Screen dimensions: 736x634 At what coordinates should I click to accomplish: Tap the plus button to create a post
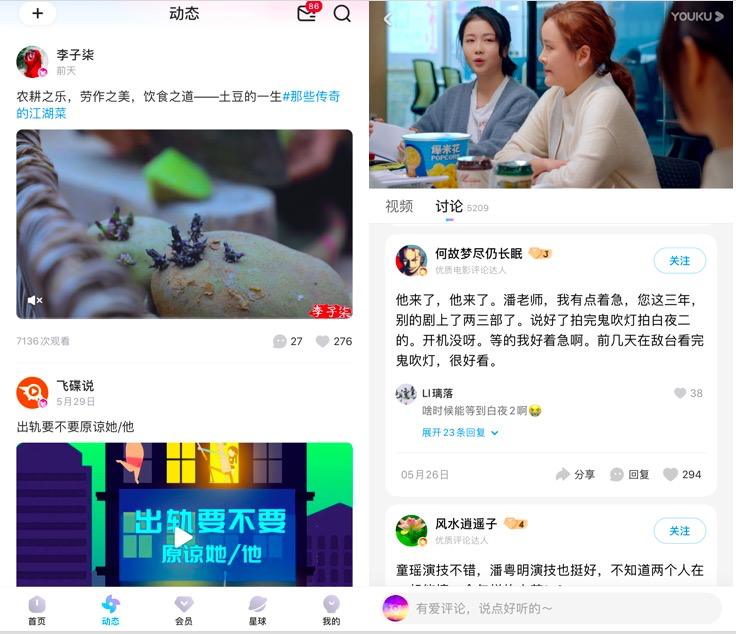pyautogui.click(x=30, y=14)
